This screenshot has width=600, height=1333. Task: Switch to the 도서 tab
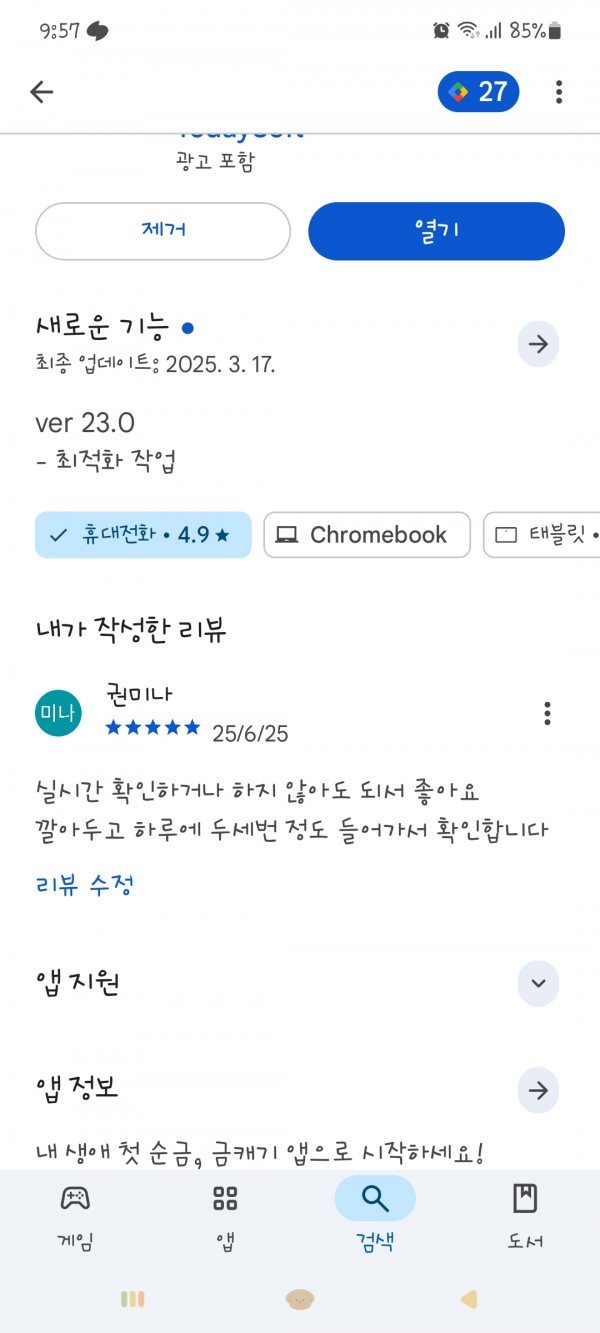tap(525, 1216)
